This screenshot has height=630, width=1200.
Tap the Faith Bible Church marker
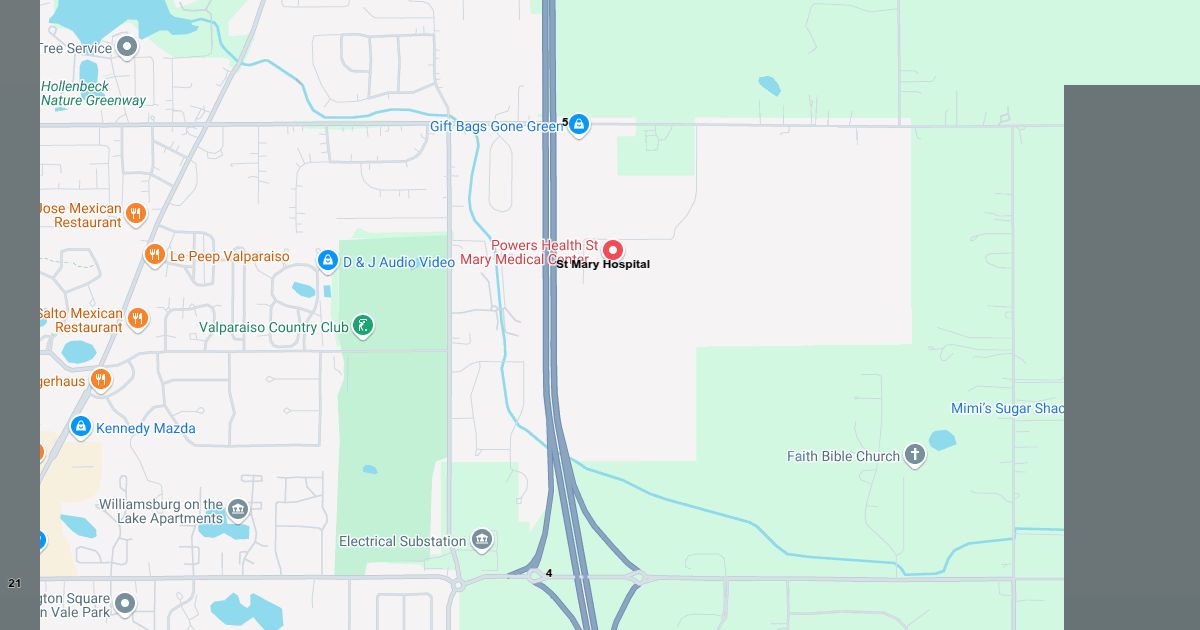(914, 455)
